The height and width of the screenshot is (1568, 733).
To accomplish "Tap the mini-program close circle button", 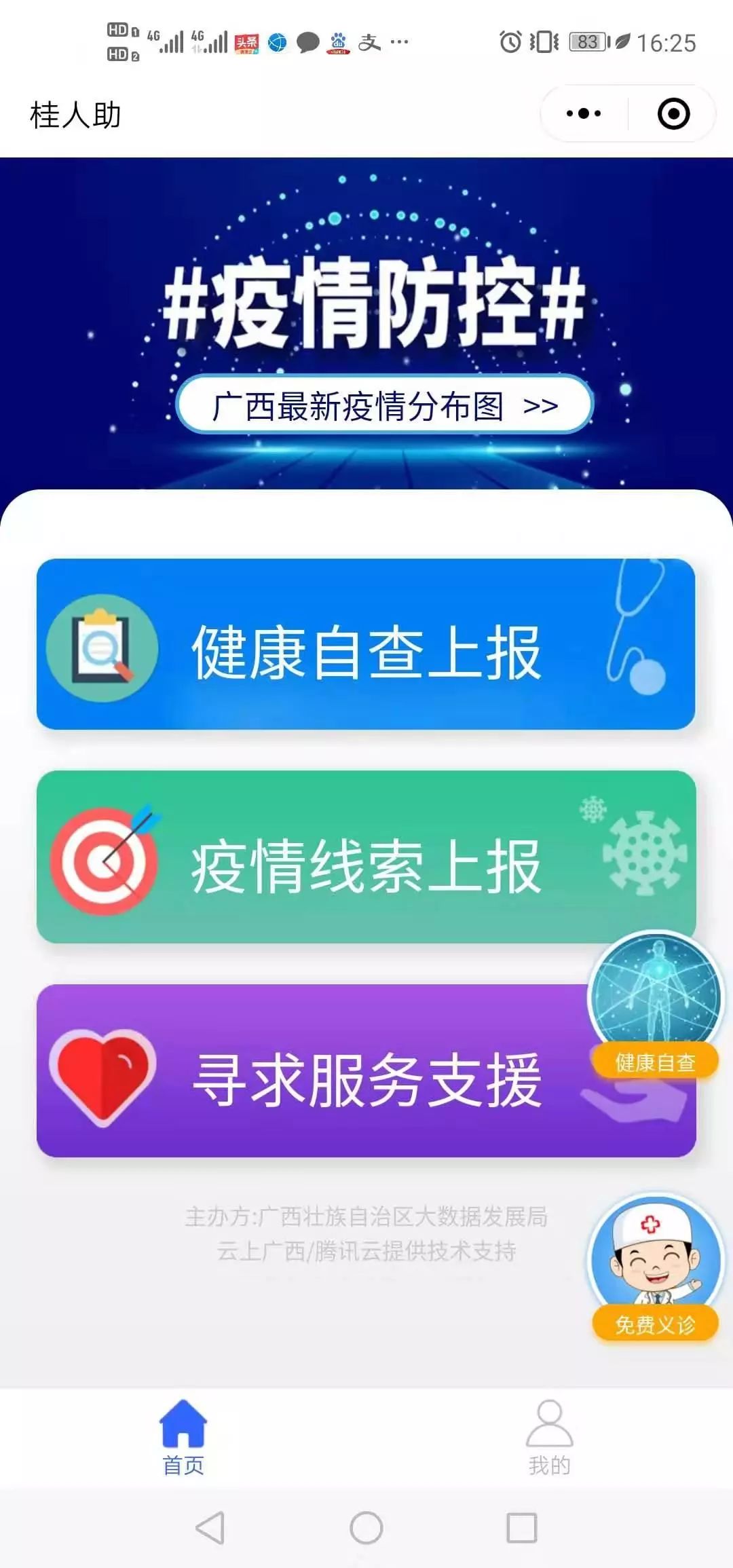I will pos(672,113).
